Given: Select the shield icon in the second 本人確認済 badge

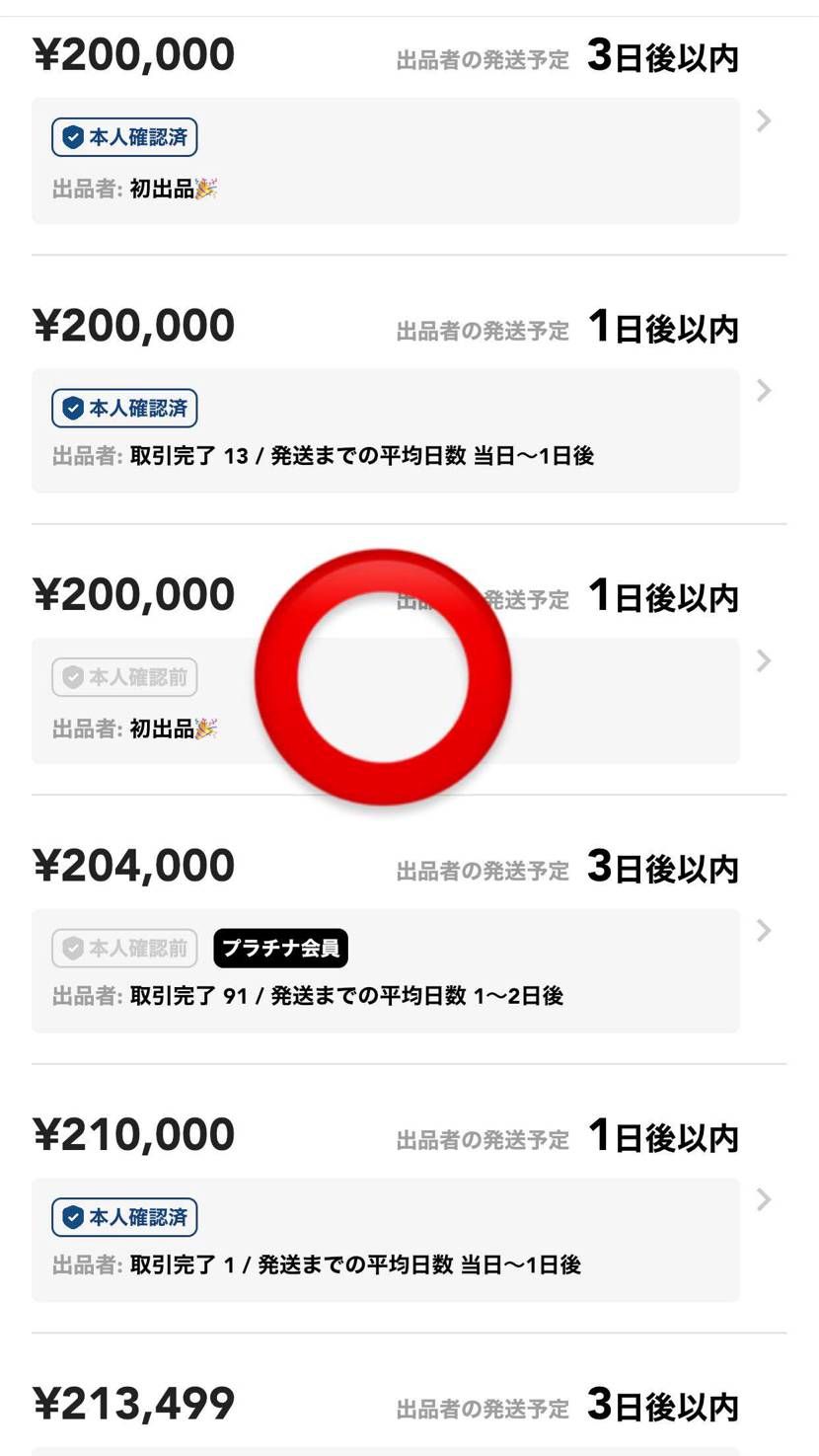Looking at the screenshot, I should pyautogui.click(x=71, y=409).
